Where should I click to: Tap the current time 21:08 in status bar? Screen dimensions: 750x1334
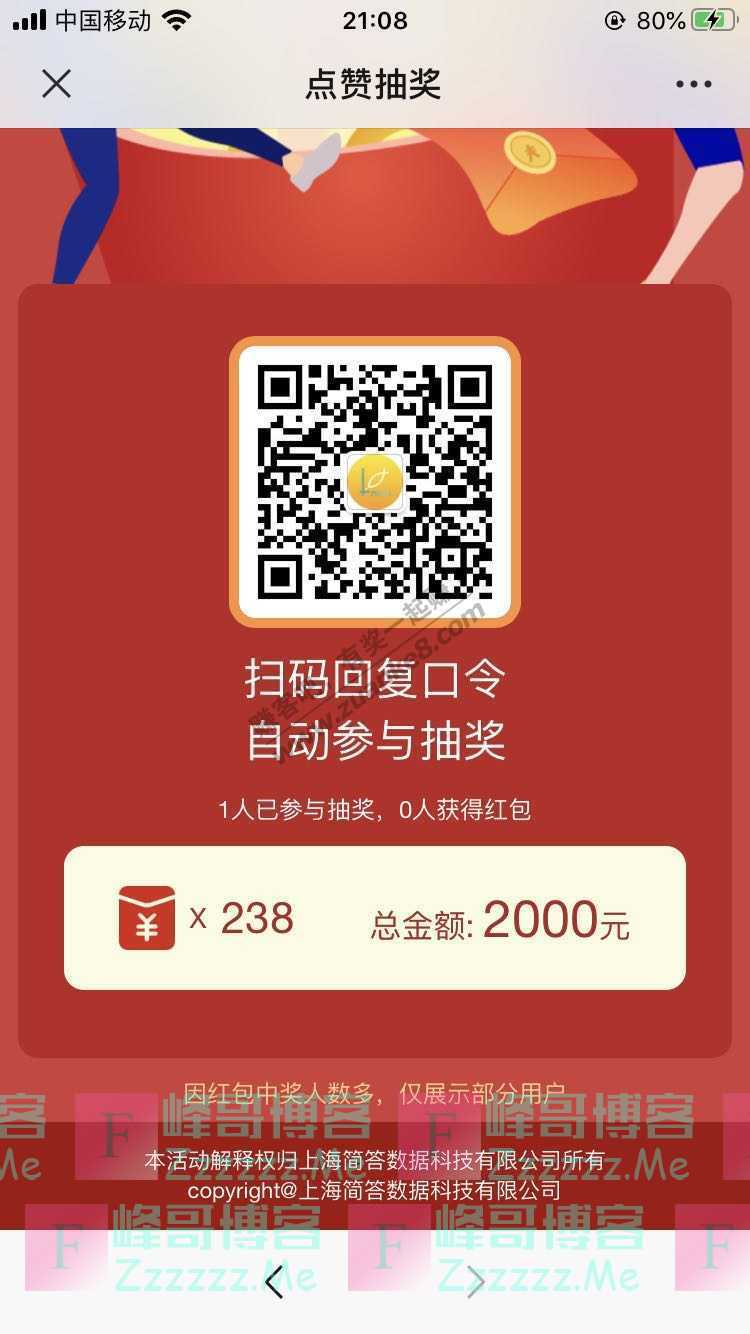click(x=375, y=18)
